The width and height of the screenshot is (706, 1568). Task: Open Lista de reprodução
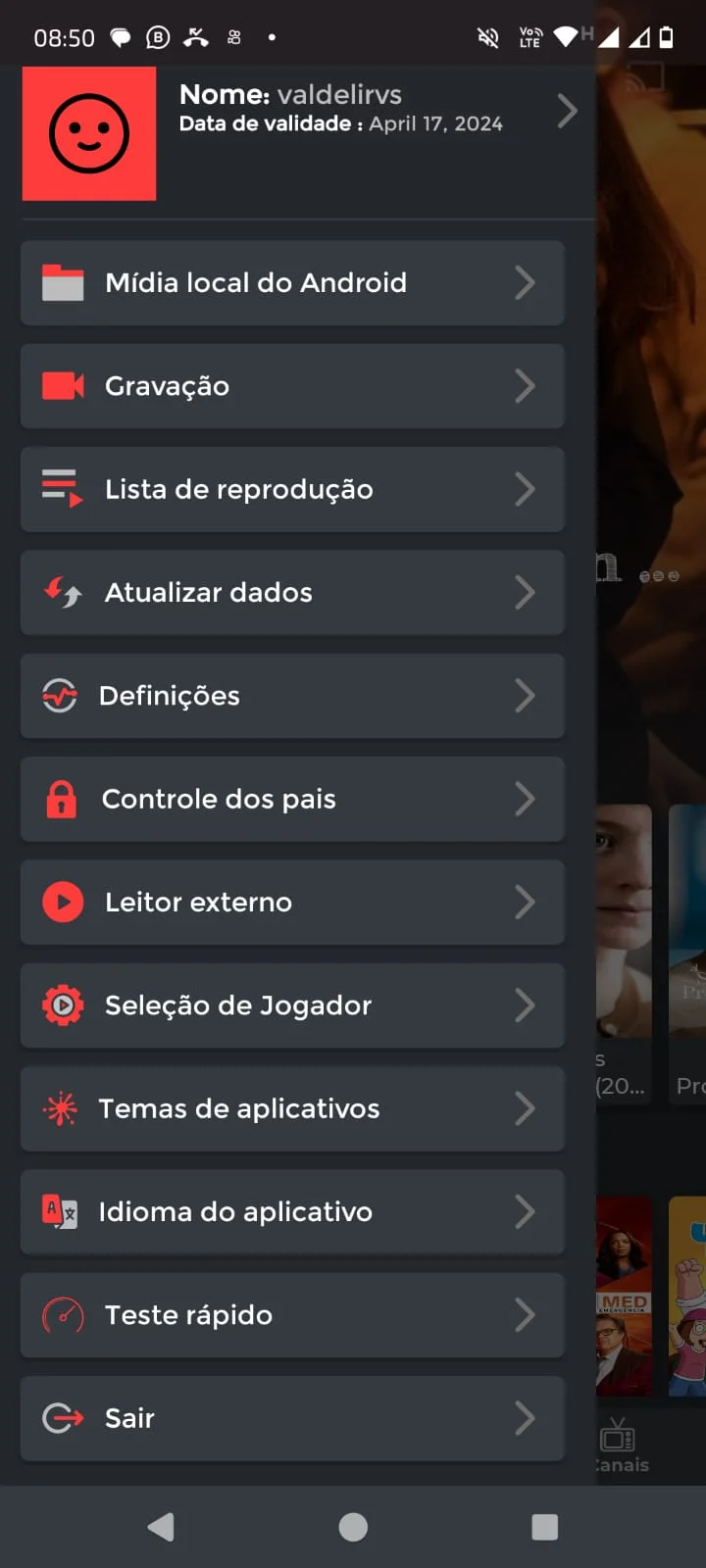coord(292,489)
